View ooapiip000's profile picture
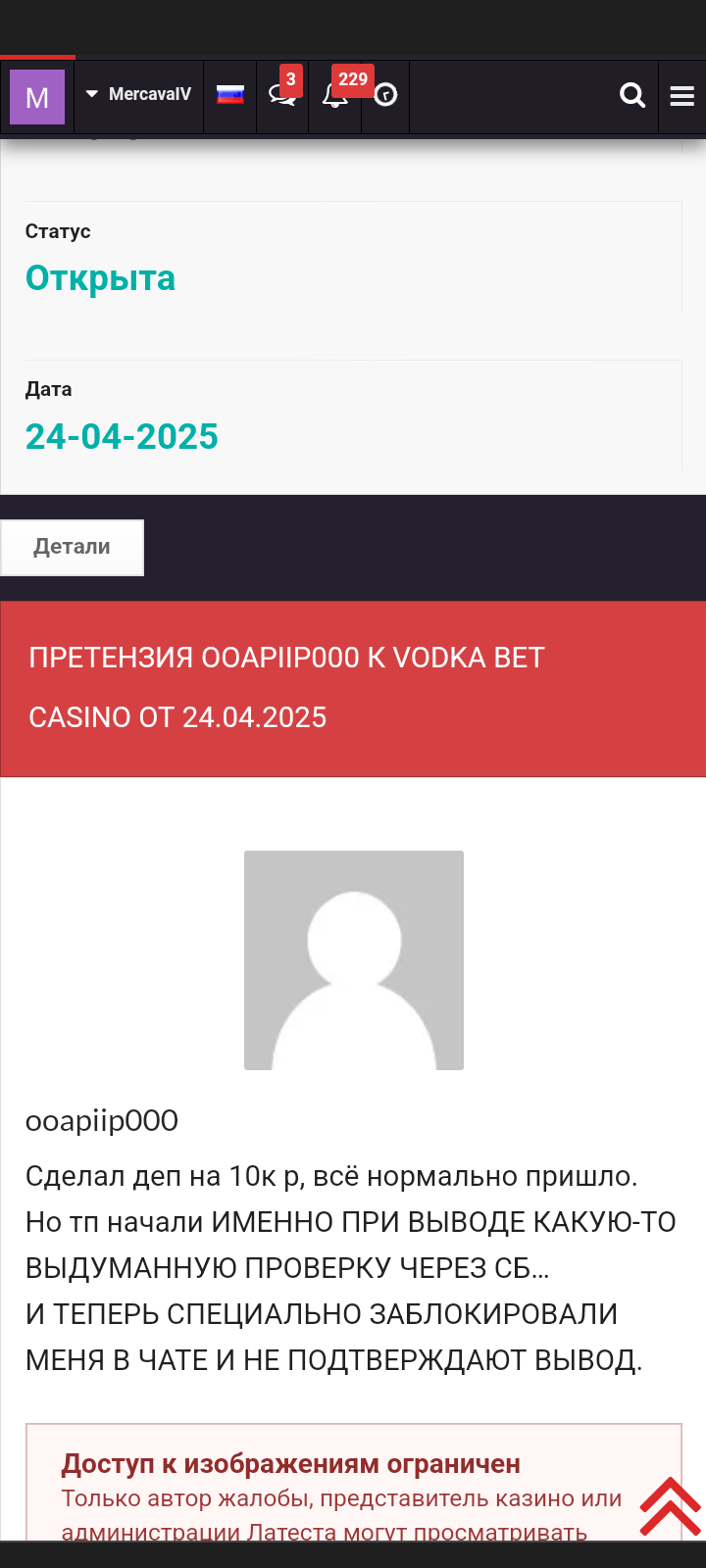 353,959
